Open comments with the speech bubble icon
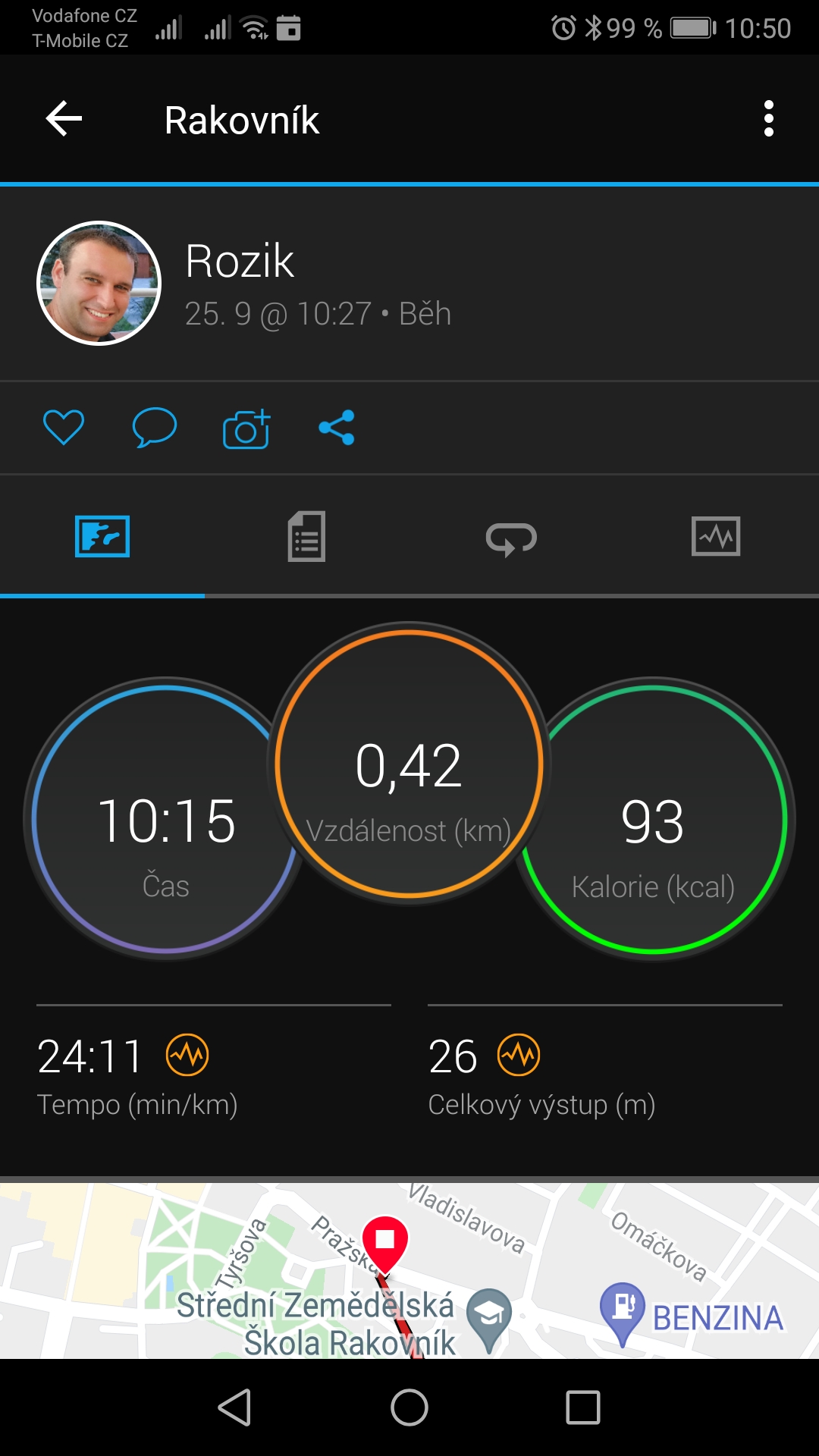819x1456 pixels. click(x=155, y=427)
